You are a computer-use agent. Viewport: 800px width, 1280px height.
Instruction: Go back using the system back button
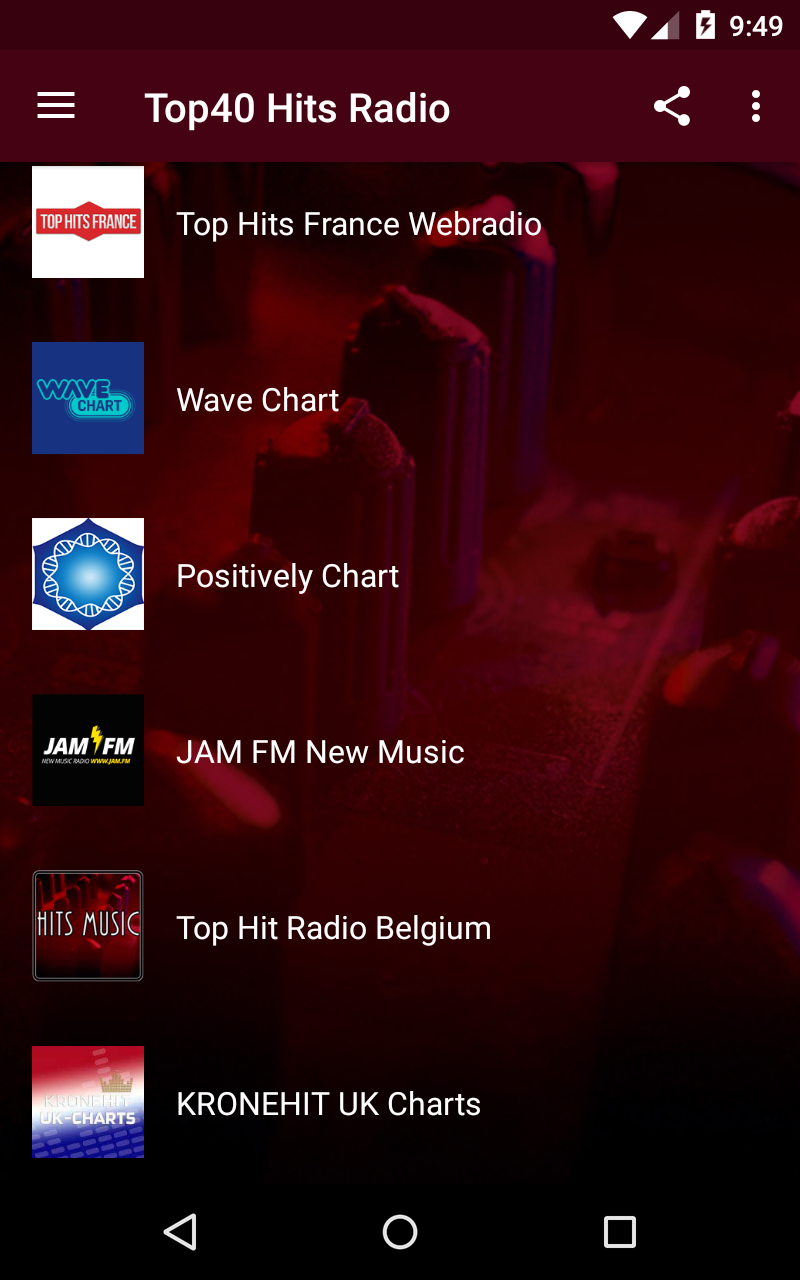pyautogui.click(x=180, y=1232)
